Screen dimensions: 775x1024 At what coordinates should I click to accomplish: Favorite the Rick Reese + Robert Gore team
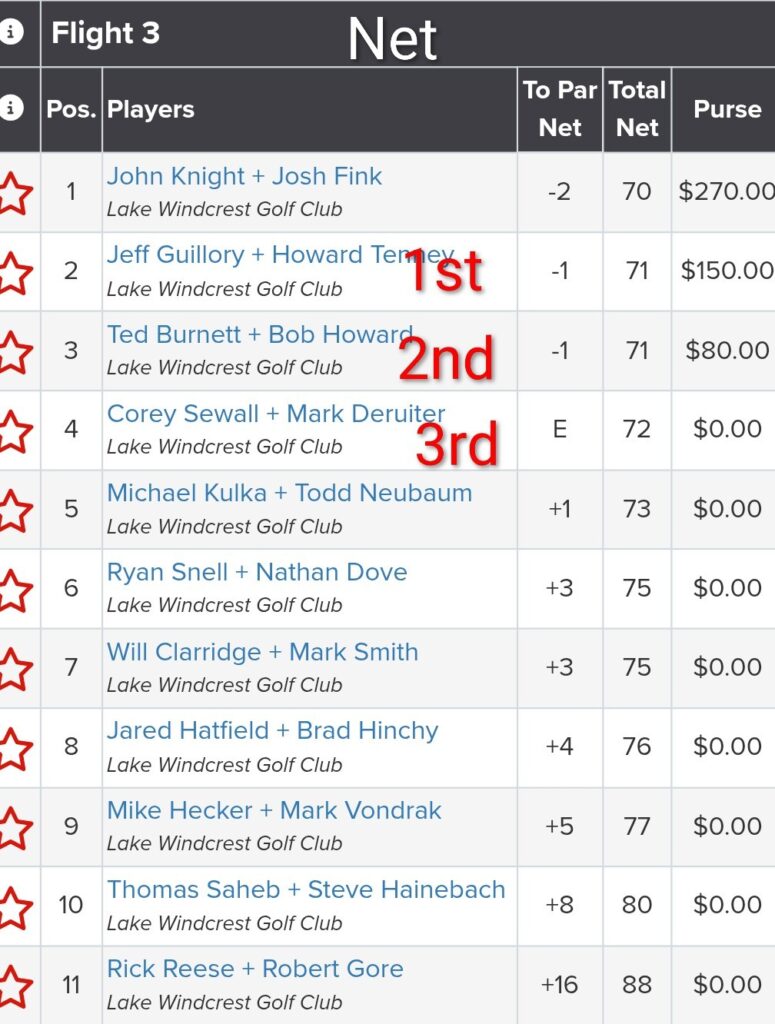(13, 986)
